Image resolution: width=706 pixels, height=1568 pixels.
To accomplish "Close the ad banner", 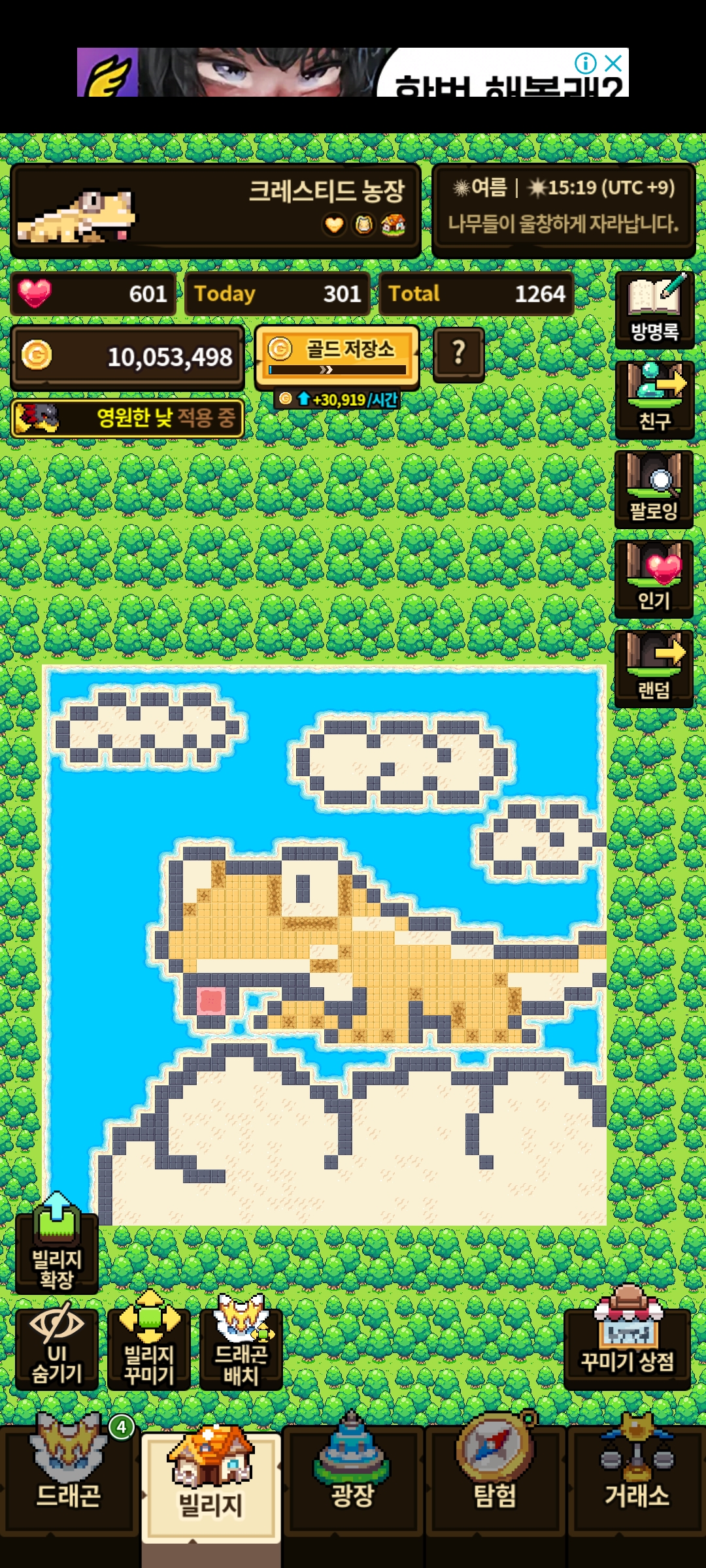I will tap(613, 63).
